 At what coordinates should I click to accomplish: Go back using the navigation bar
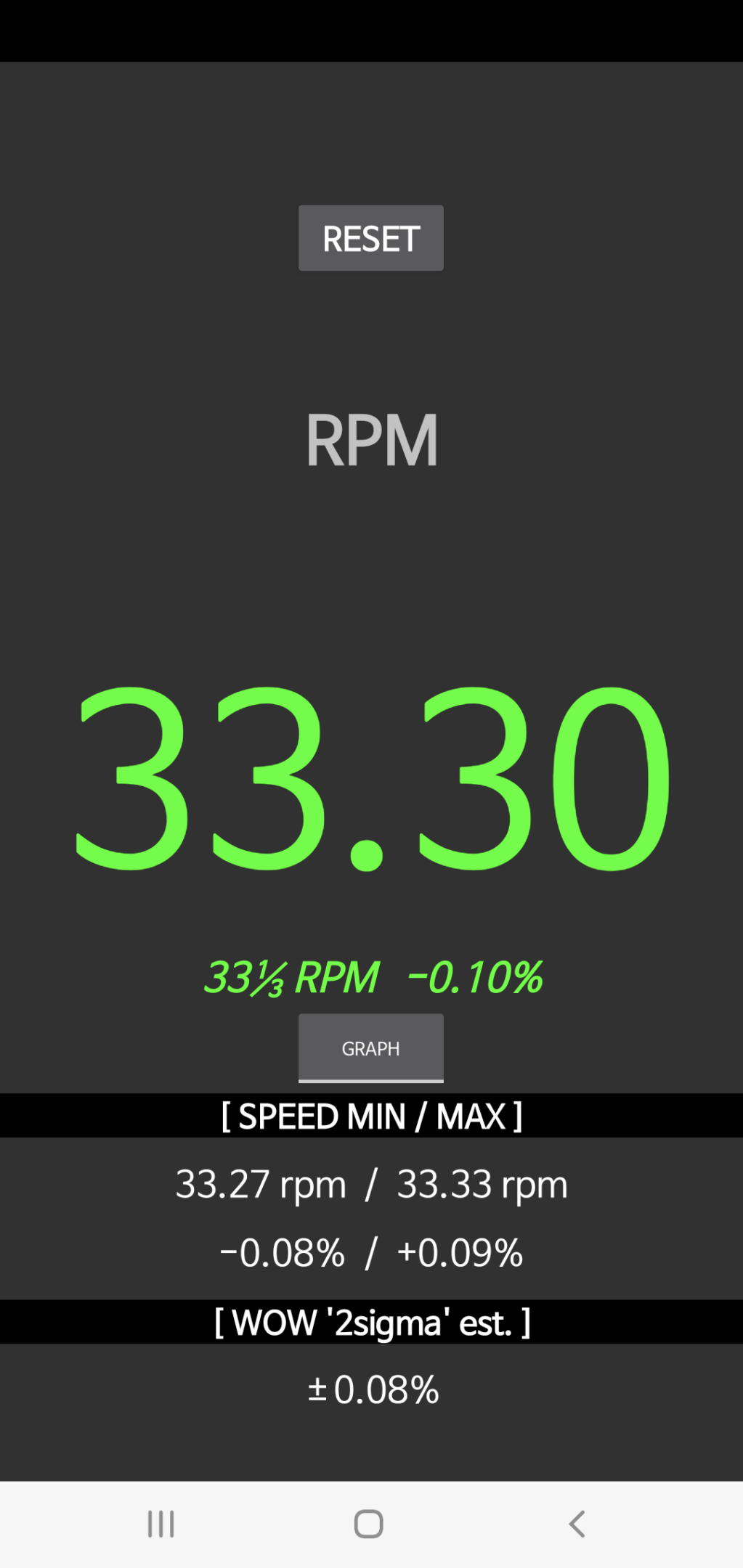(x=577, y=1524)
